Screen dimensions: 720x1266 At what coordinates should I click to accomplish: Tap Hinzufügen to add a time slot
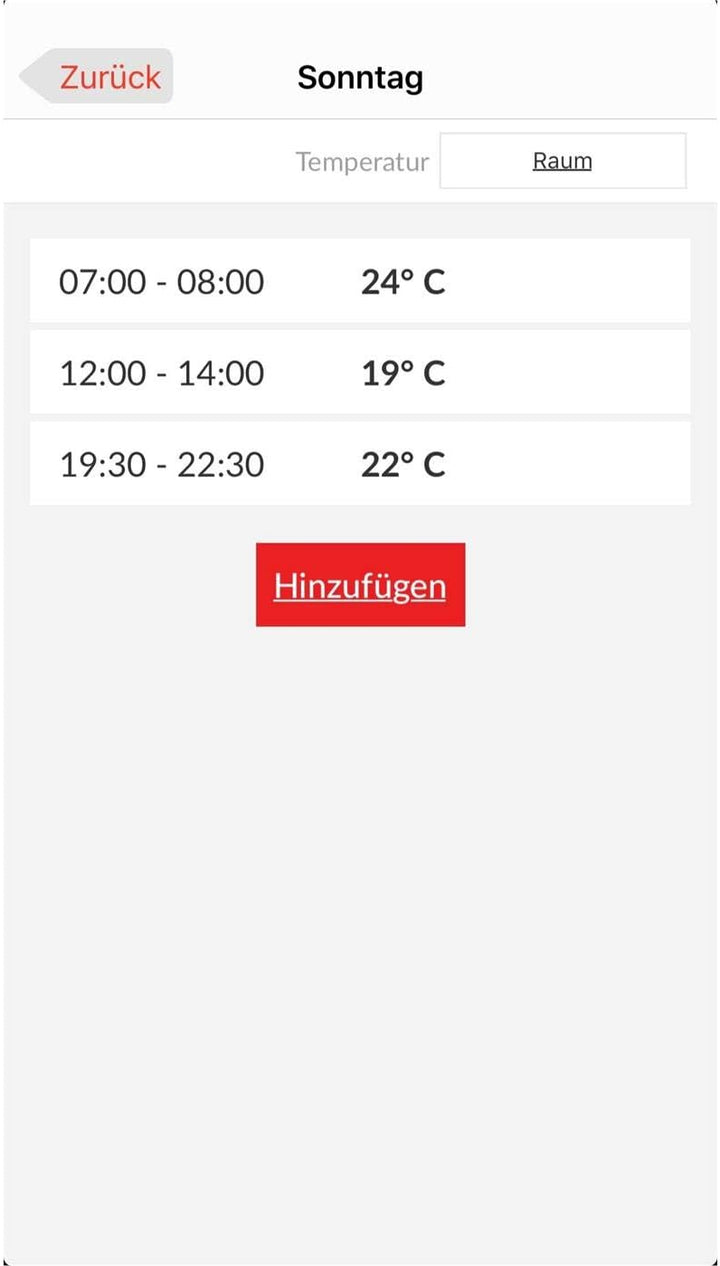(360, 585)
